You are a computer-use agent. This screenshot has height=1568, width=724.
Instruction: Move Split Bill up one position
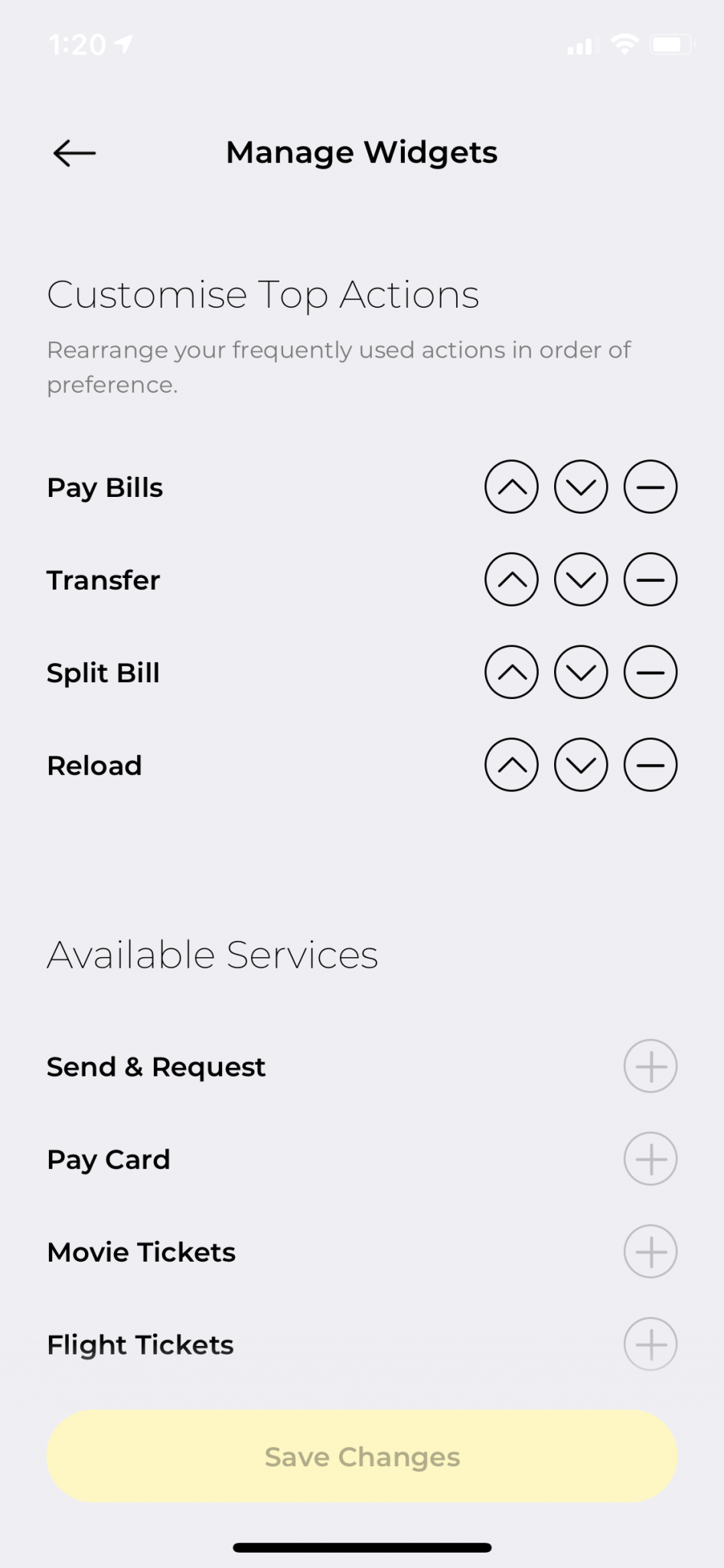tap(511, 672)
